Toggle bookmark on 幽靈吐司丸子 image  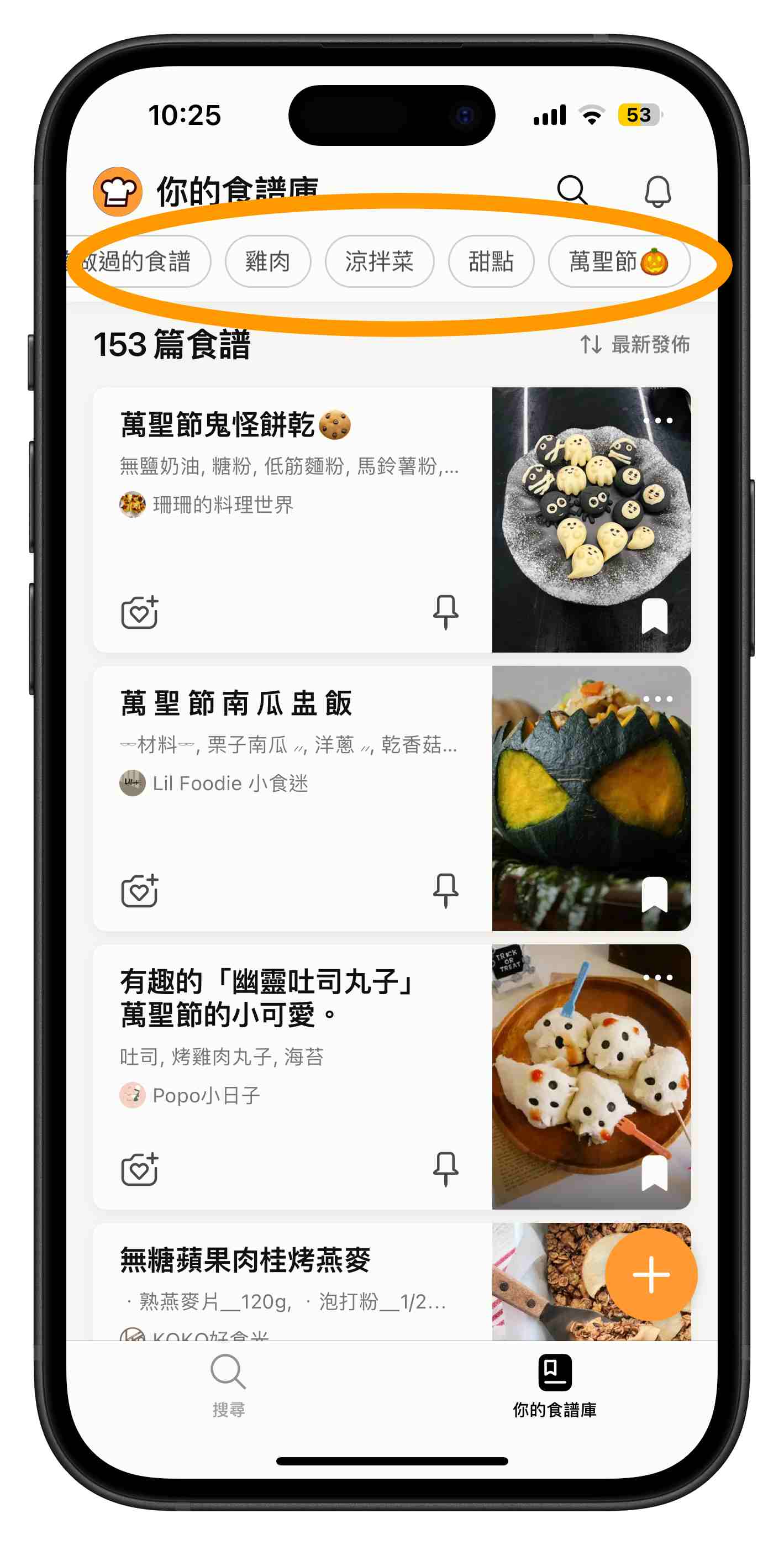[x=654, y=1173]
